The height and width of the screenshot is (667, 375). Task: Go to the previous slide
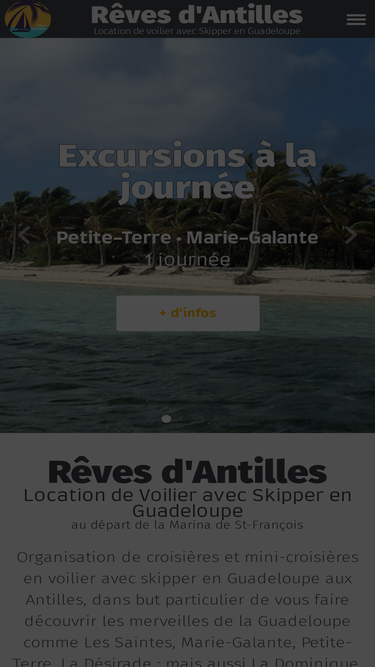(24, 235)
